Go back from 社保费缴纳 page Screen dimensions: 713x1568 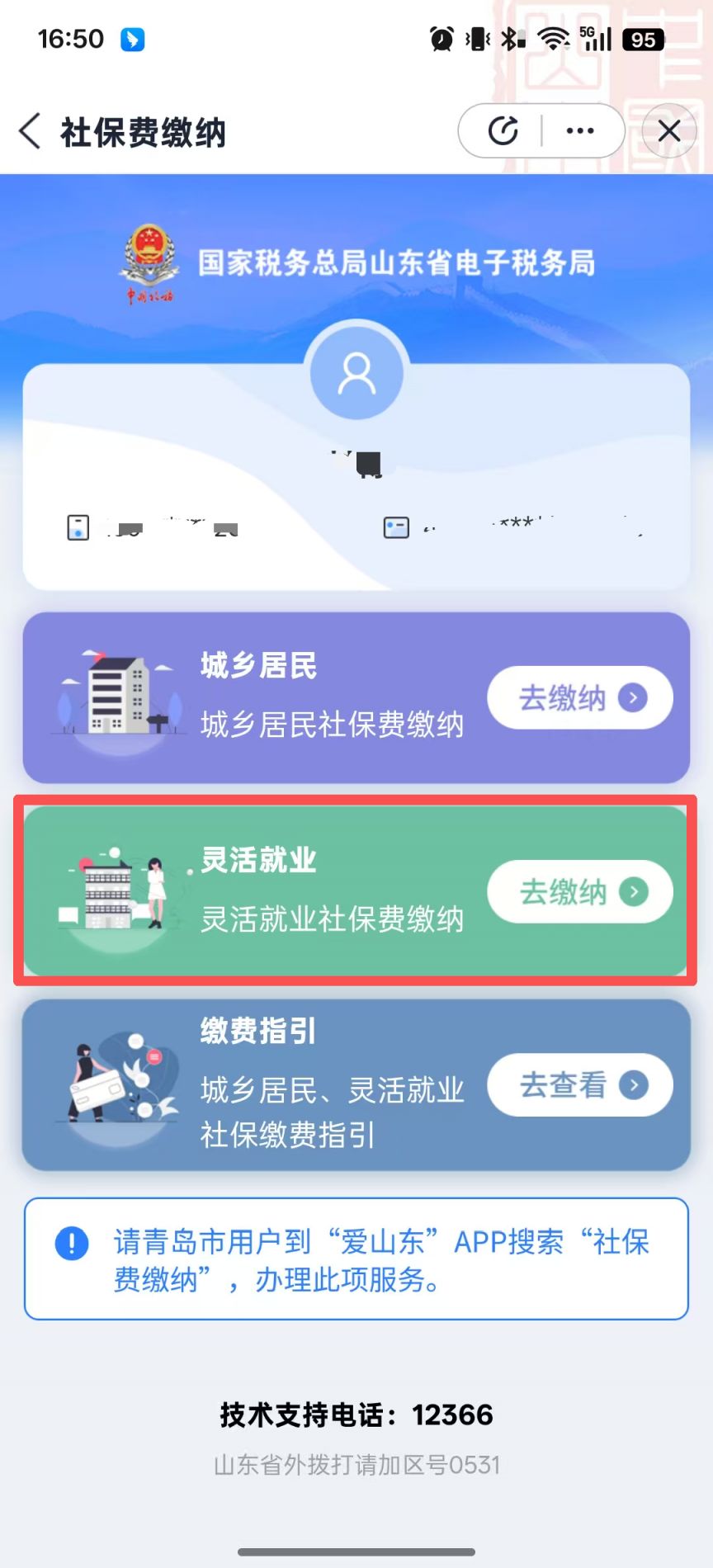point(31,131)
